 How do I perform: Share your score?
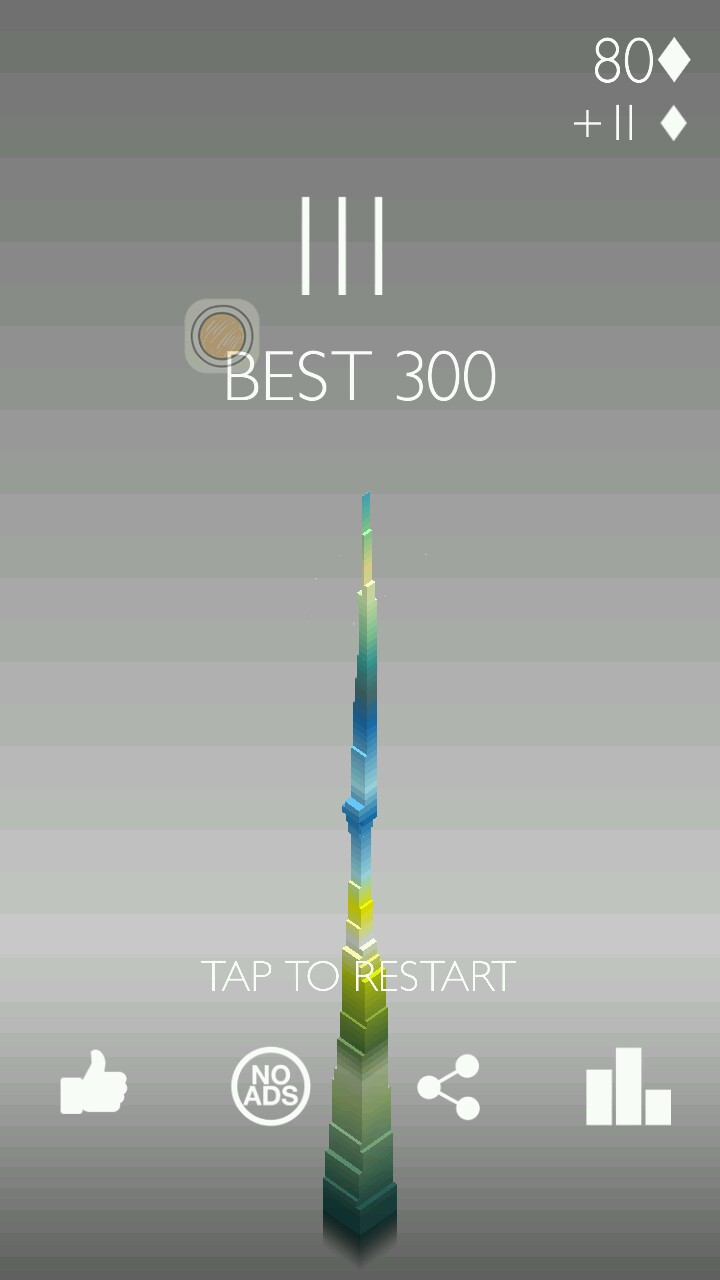coord(449,1086)
